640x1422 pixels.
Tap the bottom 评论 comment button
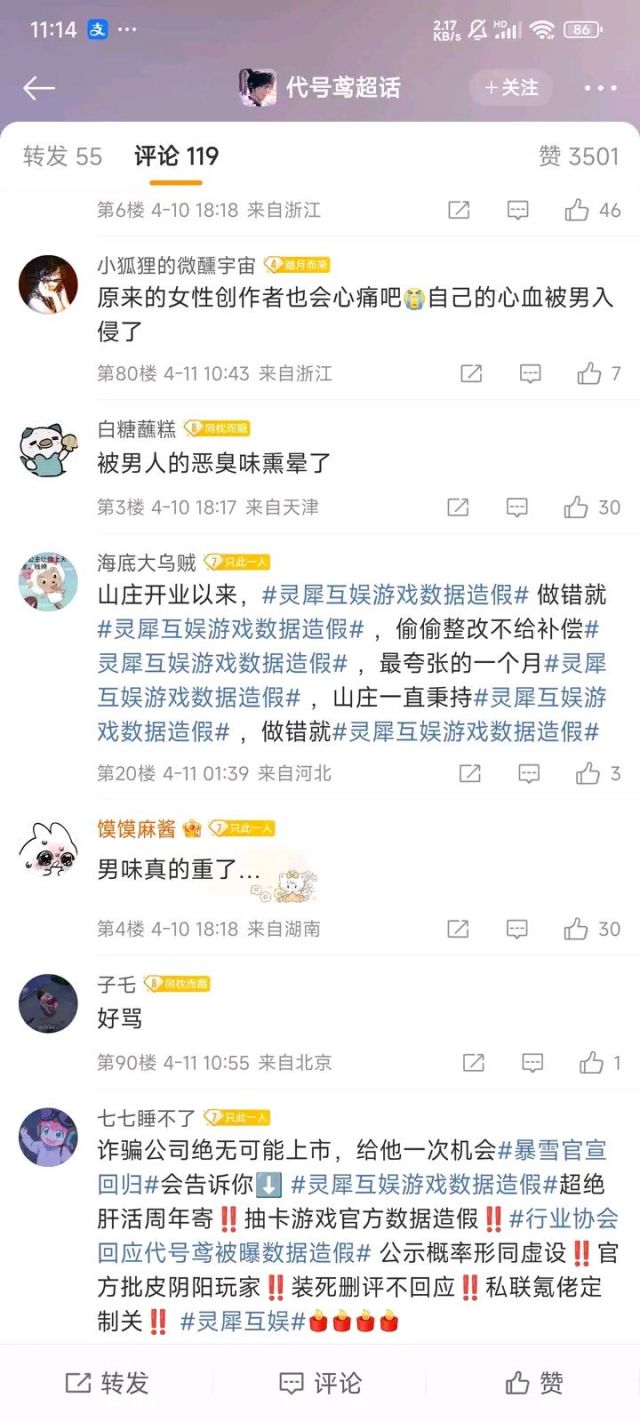320,1383
